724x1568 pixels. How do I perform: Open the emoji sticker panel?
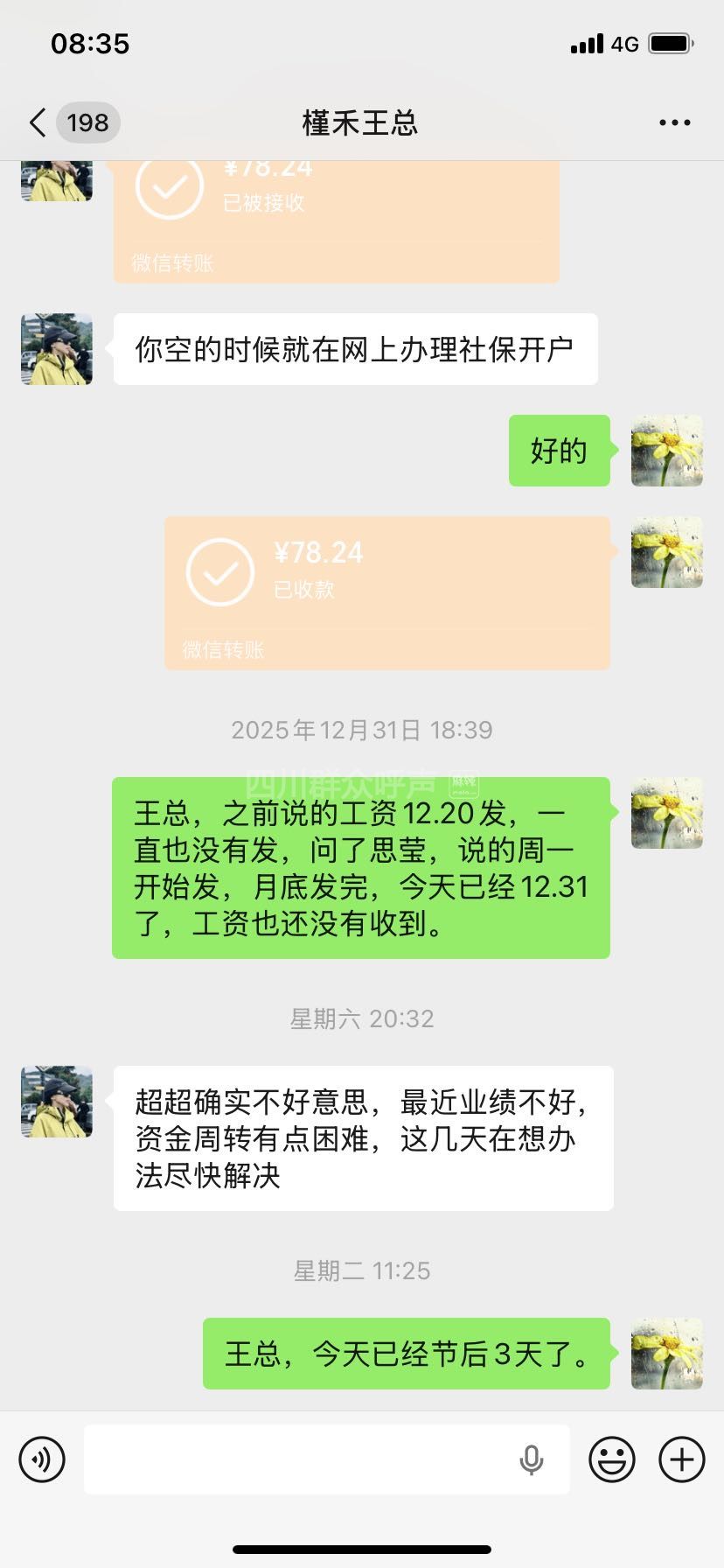[x=612, y=1459]
